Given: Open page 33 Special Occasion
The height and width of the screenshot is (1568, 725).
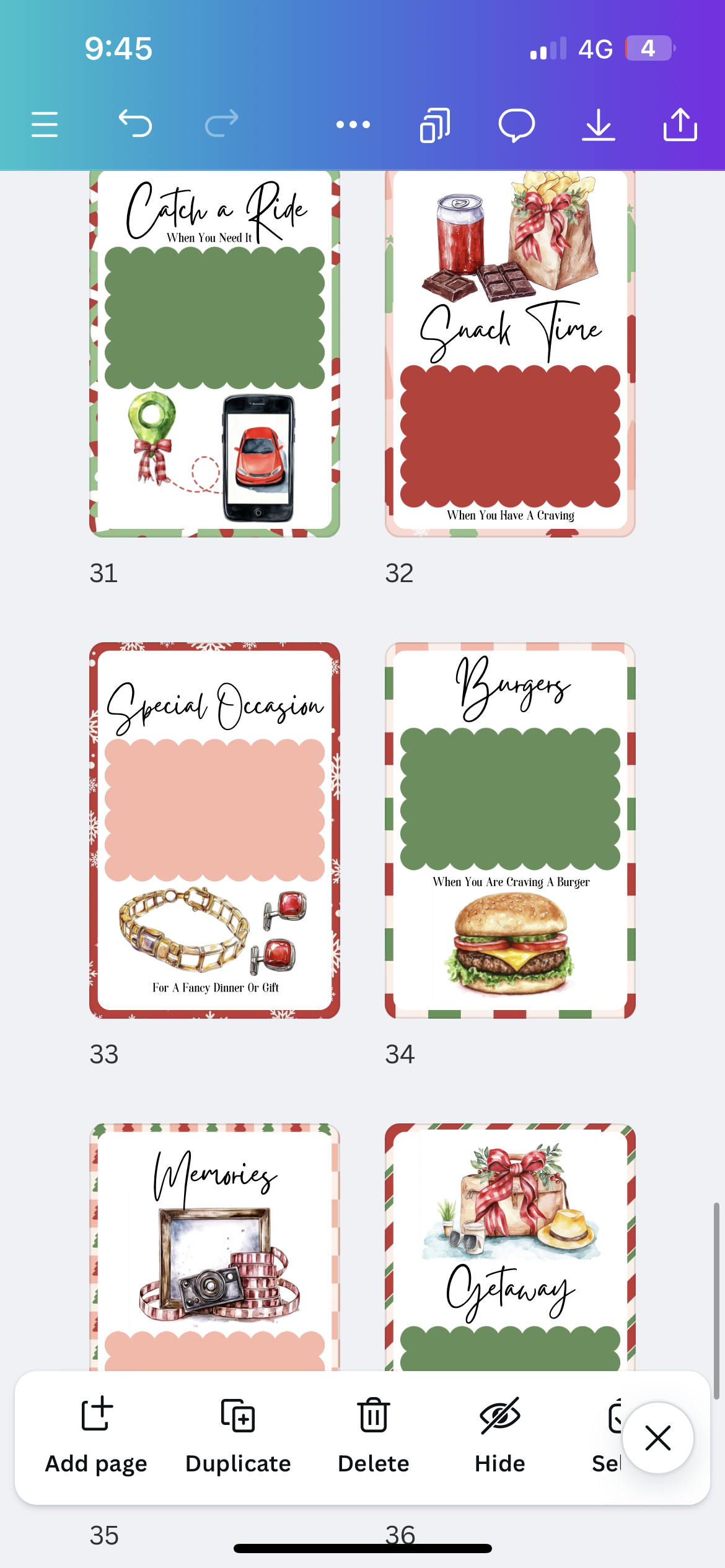Looking at the screenshot, I should (x=214, y=830).
